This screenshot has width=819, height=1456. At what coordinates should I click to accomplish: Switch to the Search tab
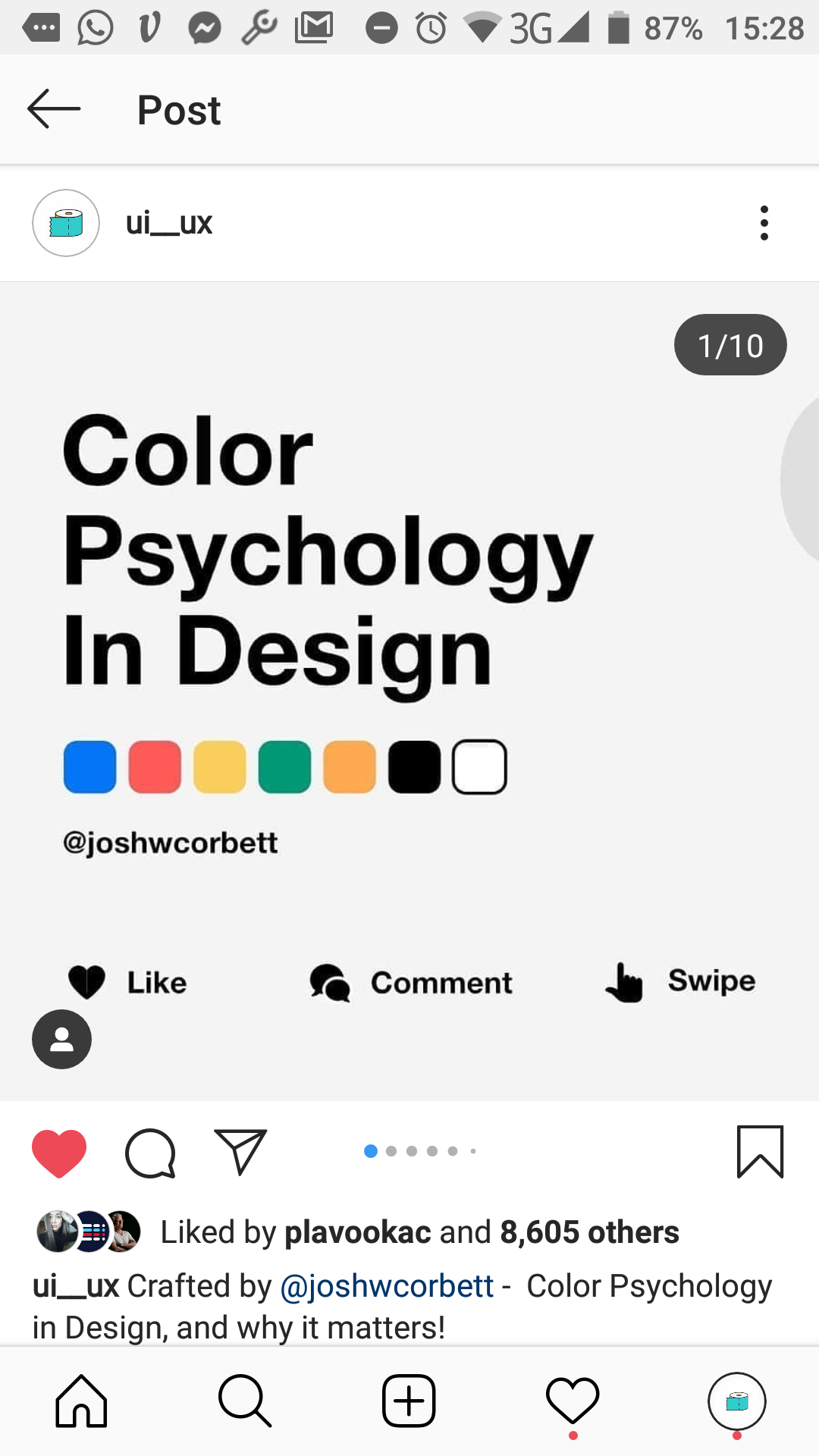[x=244, y=1401]
